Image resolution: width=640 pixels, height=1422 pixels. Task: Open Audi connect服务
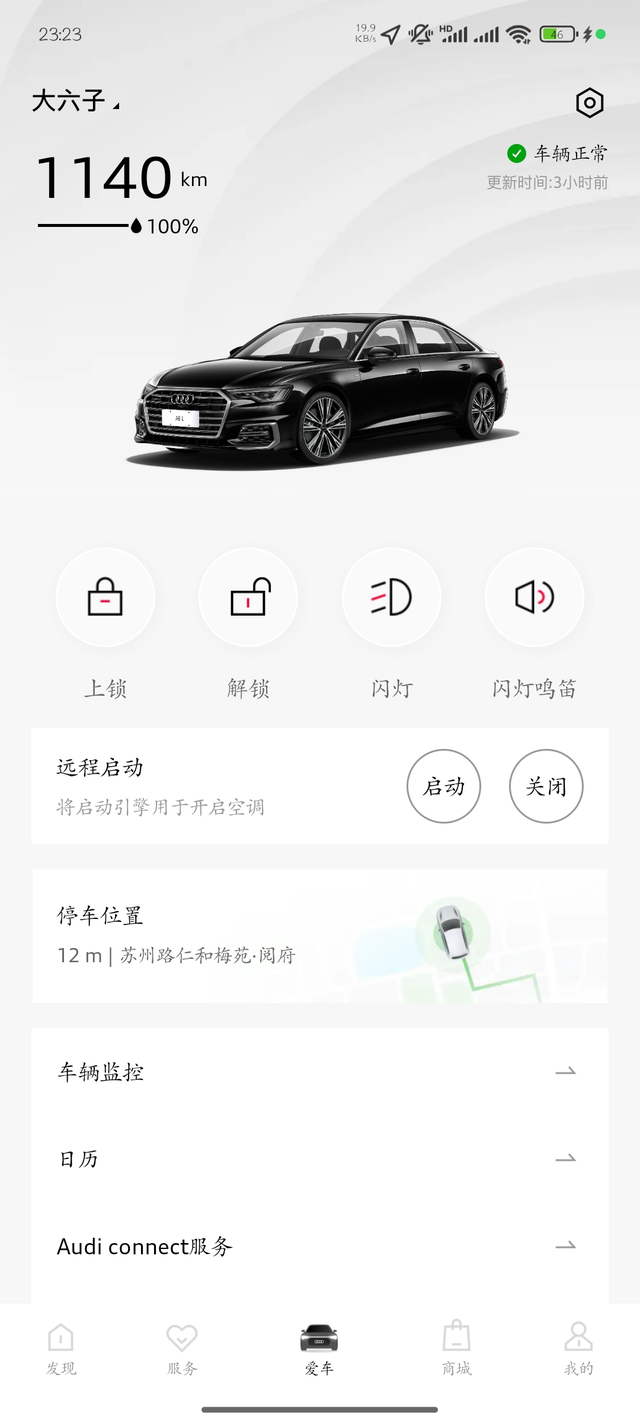coord(320,1246)
